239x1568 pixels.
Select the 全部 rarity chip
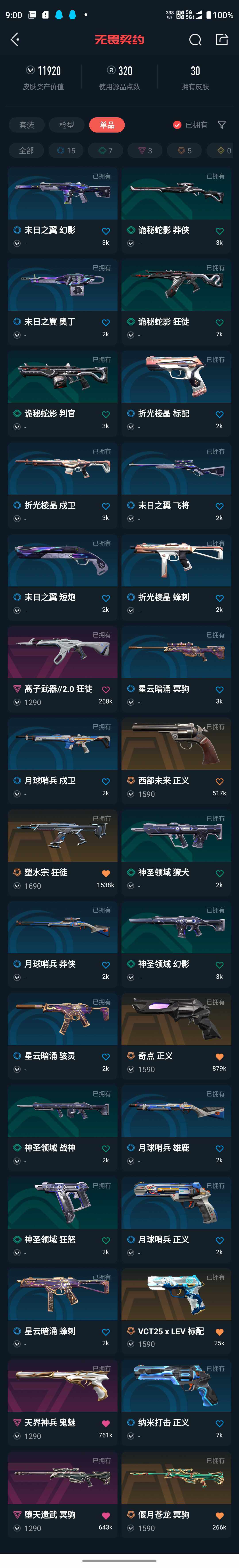tap(26, 150)
